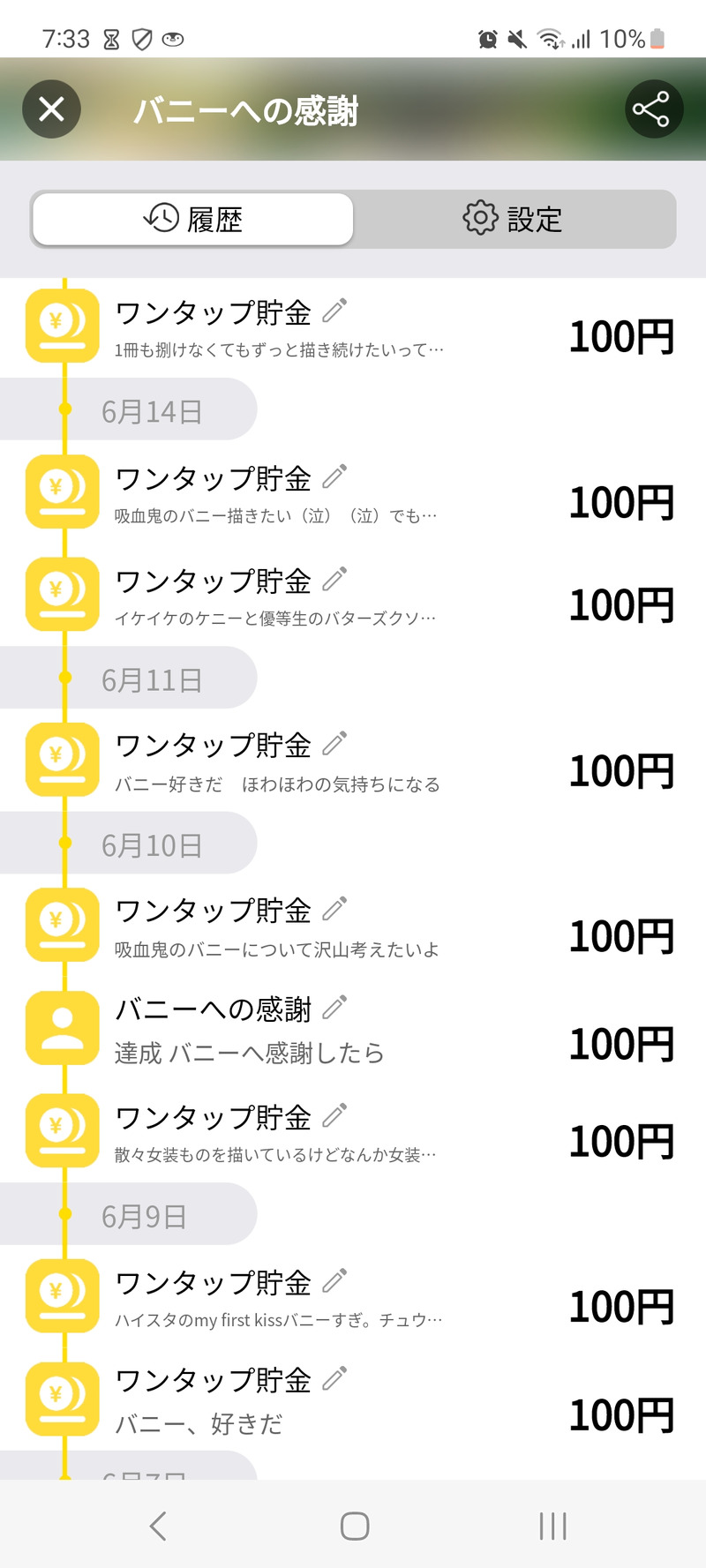
Task: Edit the イケイケのケニー entry
Action: click(x=334, y=580)
